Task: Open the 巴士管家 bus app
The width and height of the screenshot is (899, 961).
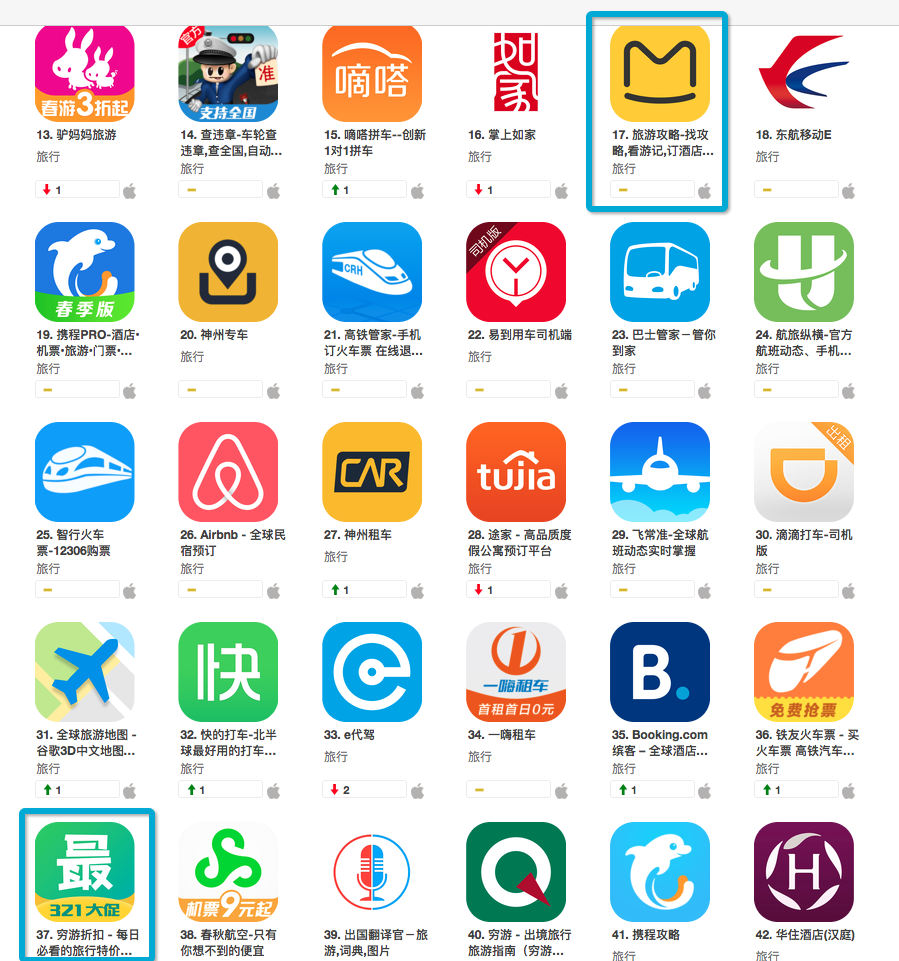Action: point(660,272)
